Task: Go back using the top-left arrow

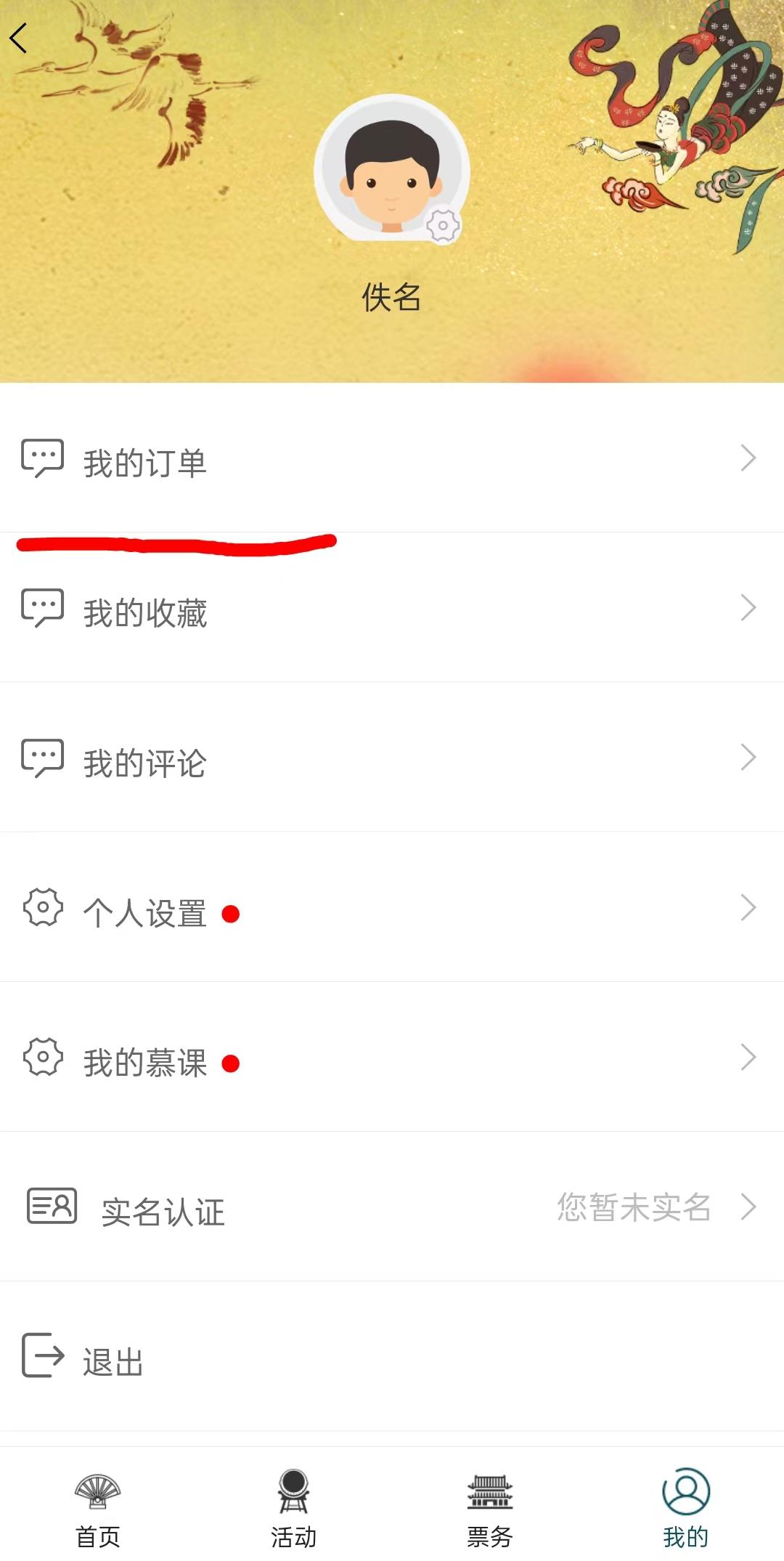Action: click(20, 38)
